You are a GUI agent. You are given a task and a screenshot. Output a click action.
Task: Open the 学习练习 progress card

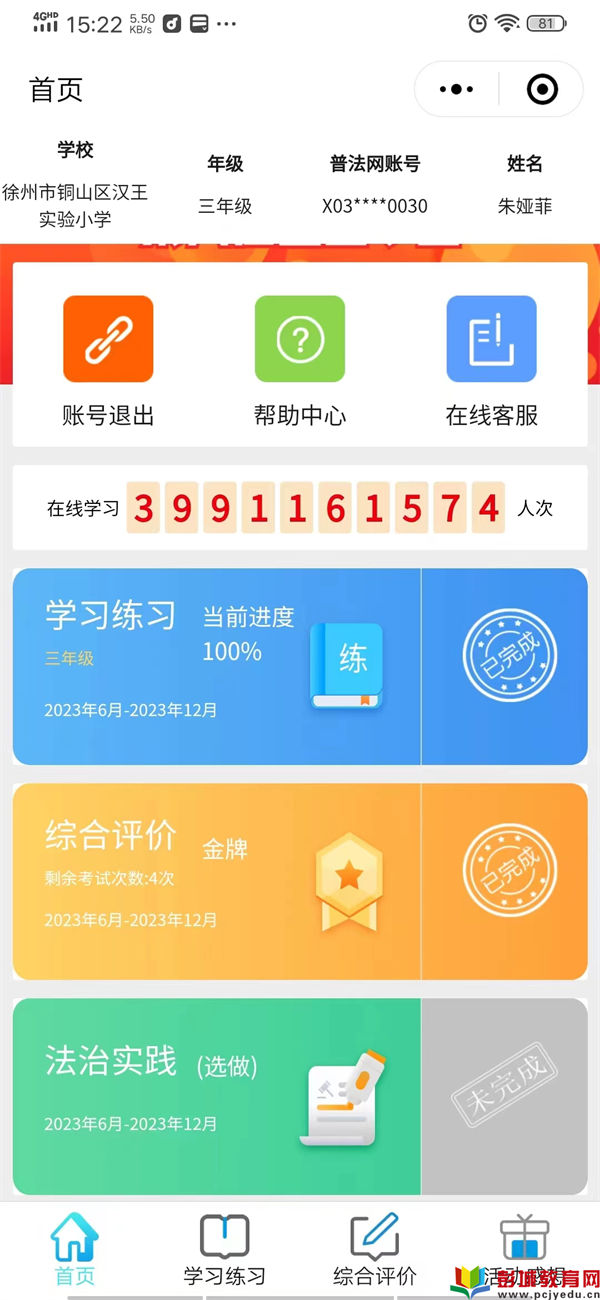[217, 666]
